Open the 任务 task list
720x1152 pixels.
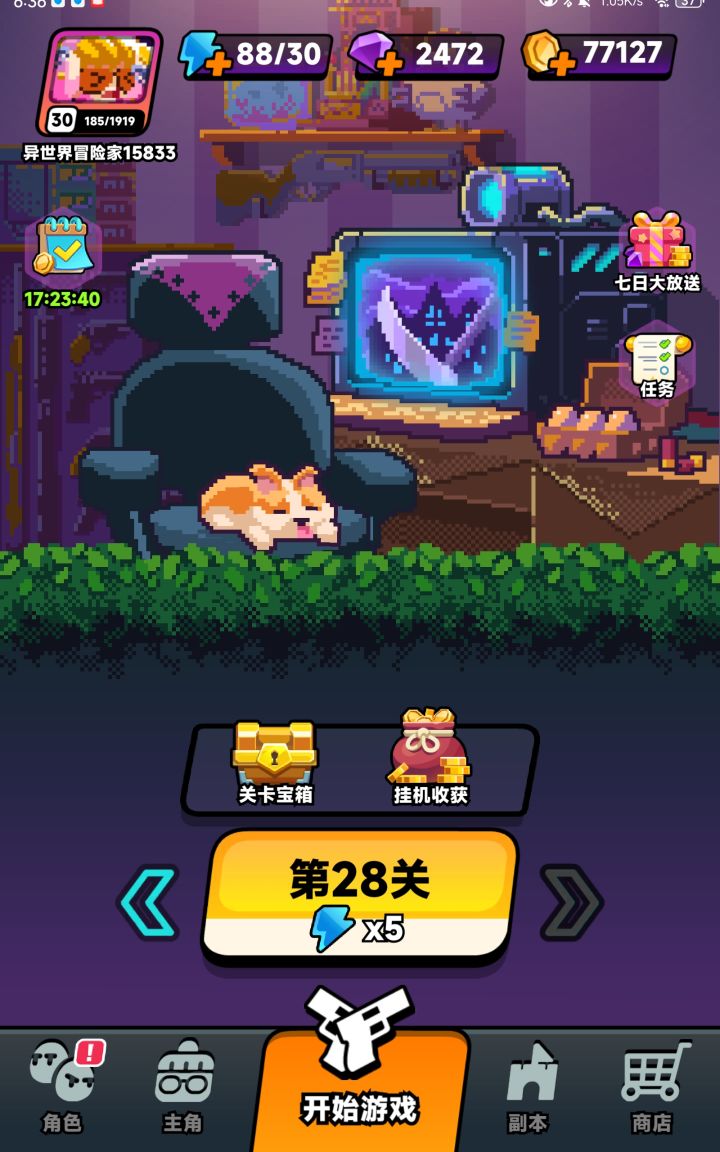(x=655, y=355)
